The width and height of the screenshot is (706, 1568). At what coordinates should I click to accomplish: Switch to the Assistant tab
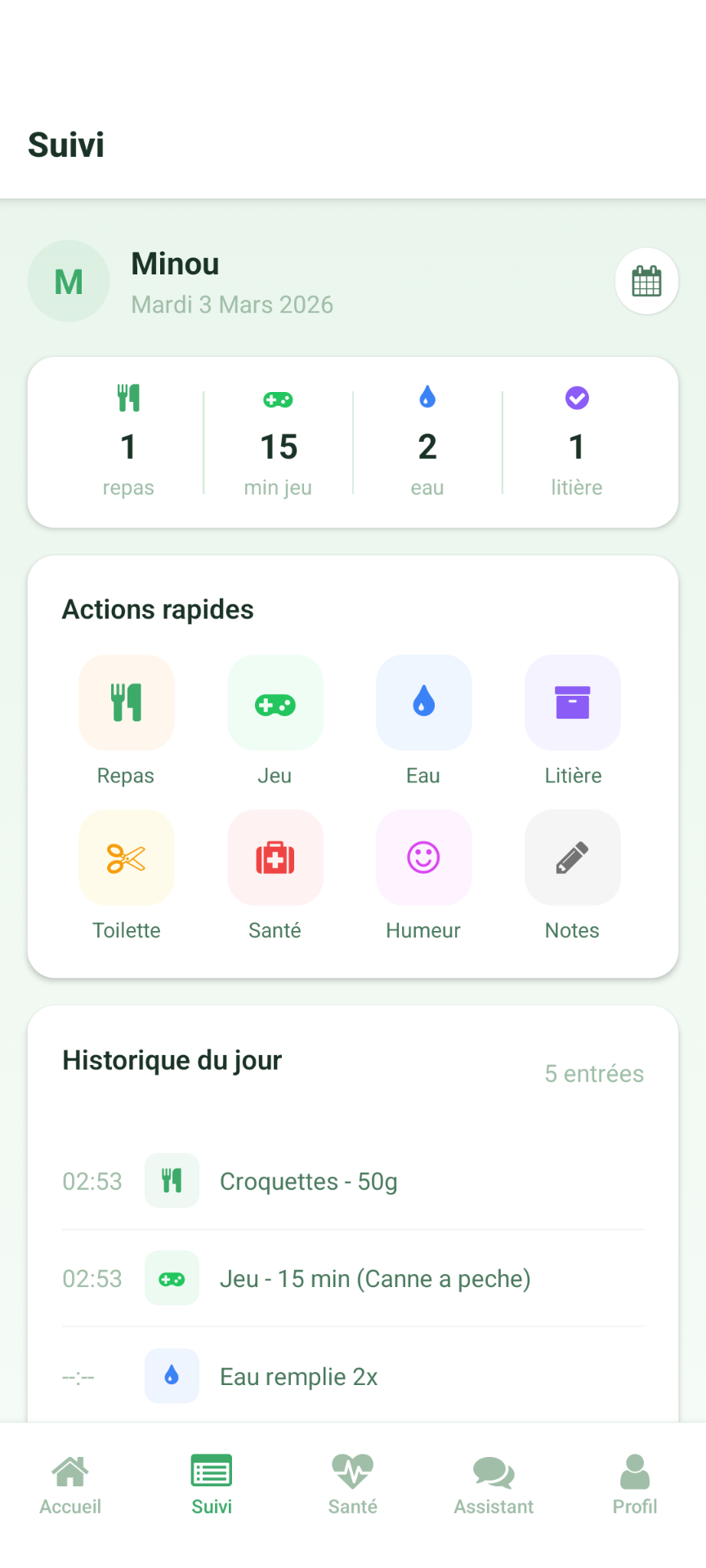click(x=493, y=1482)
